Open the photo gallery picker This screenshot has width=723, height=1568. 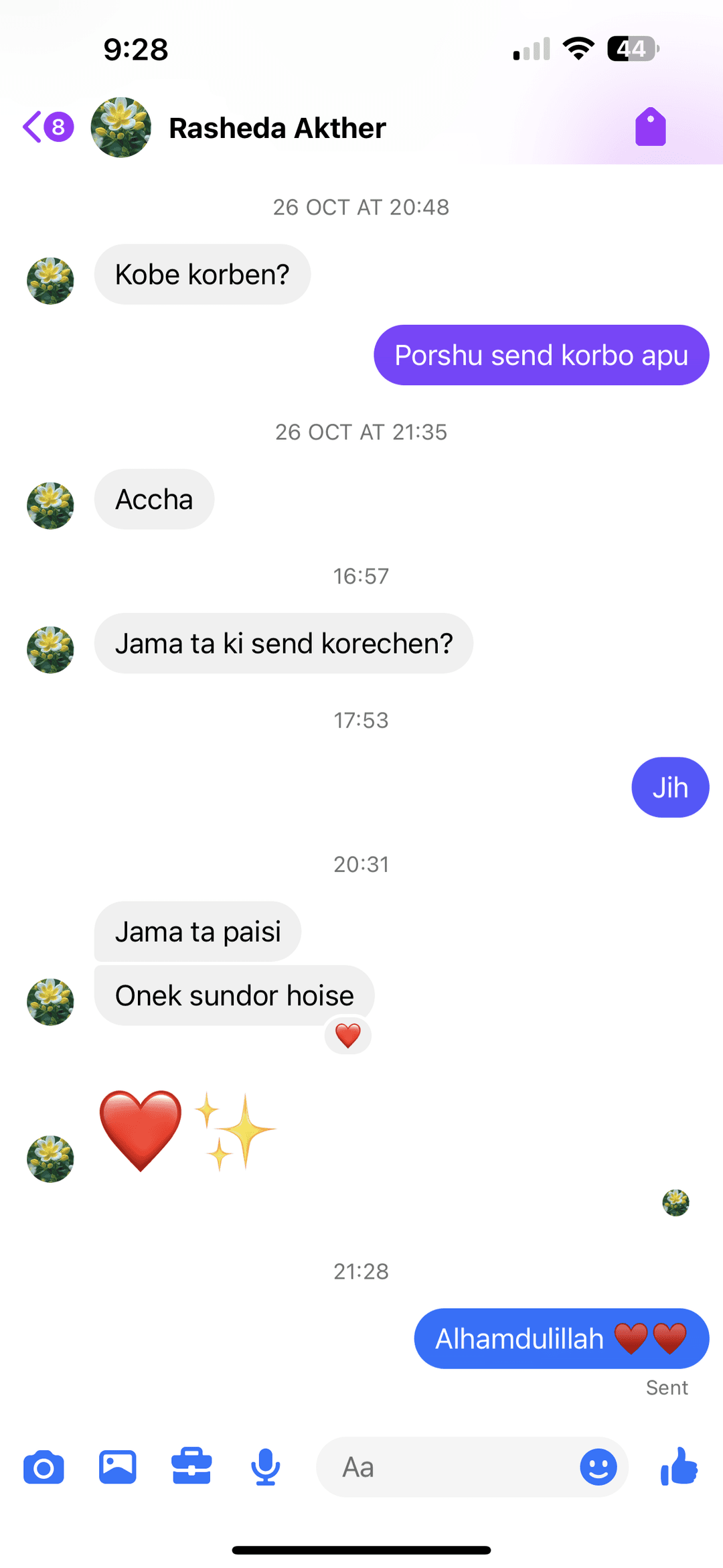[x=118, y=1468]
